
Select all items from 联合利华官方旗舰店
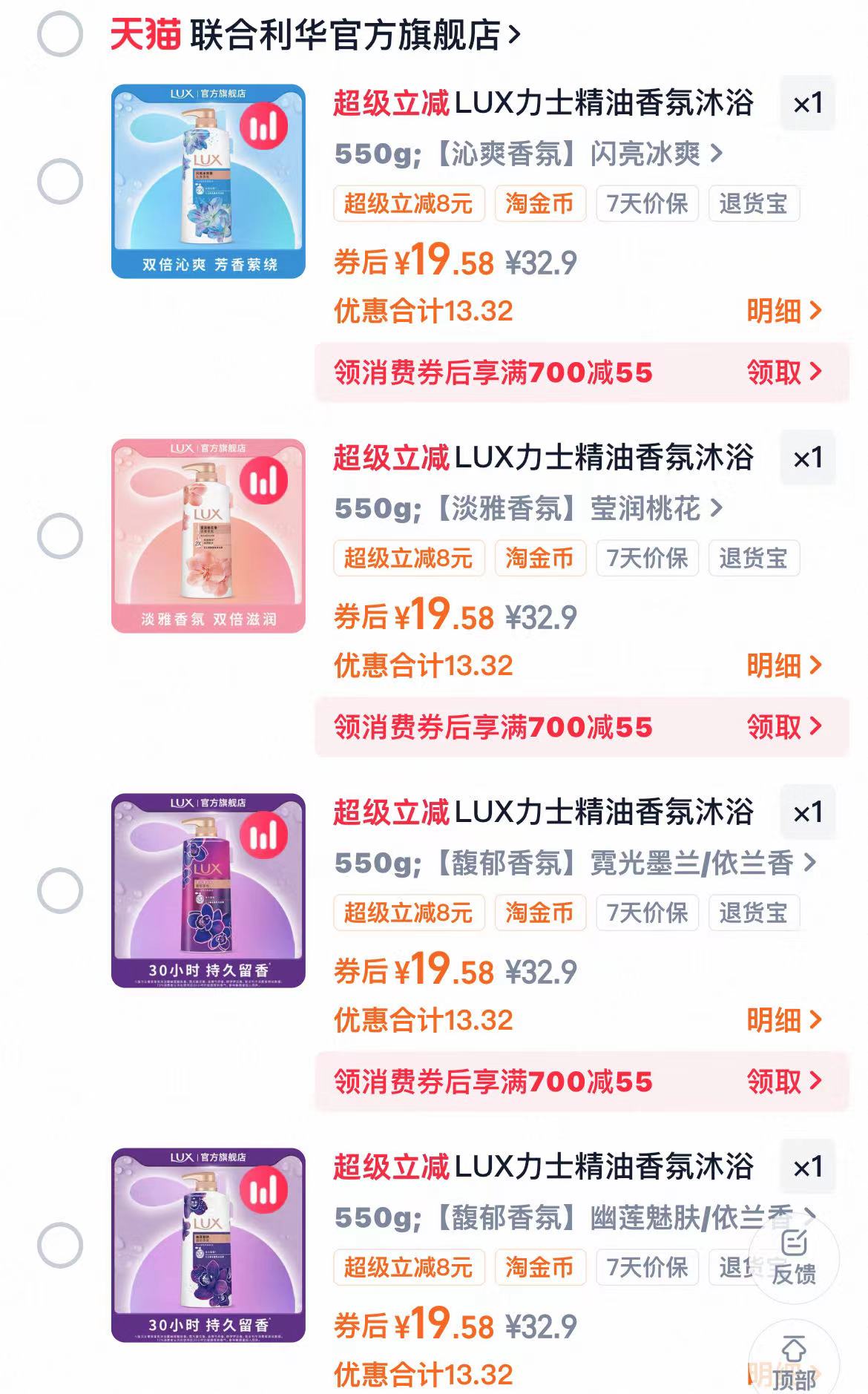coord(59,34)
